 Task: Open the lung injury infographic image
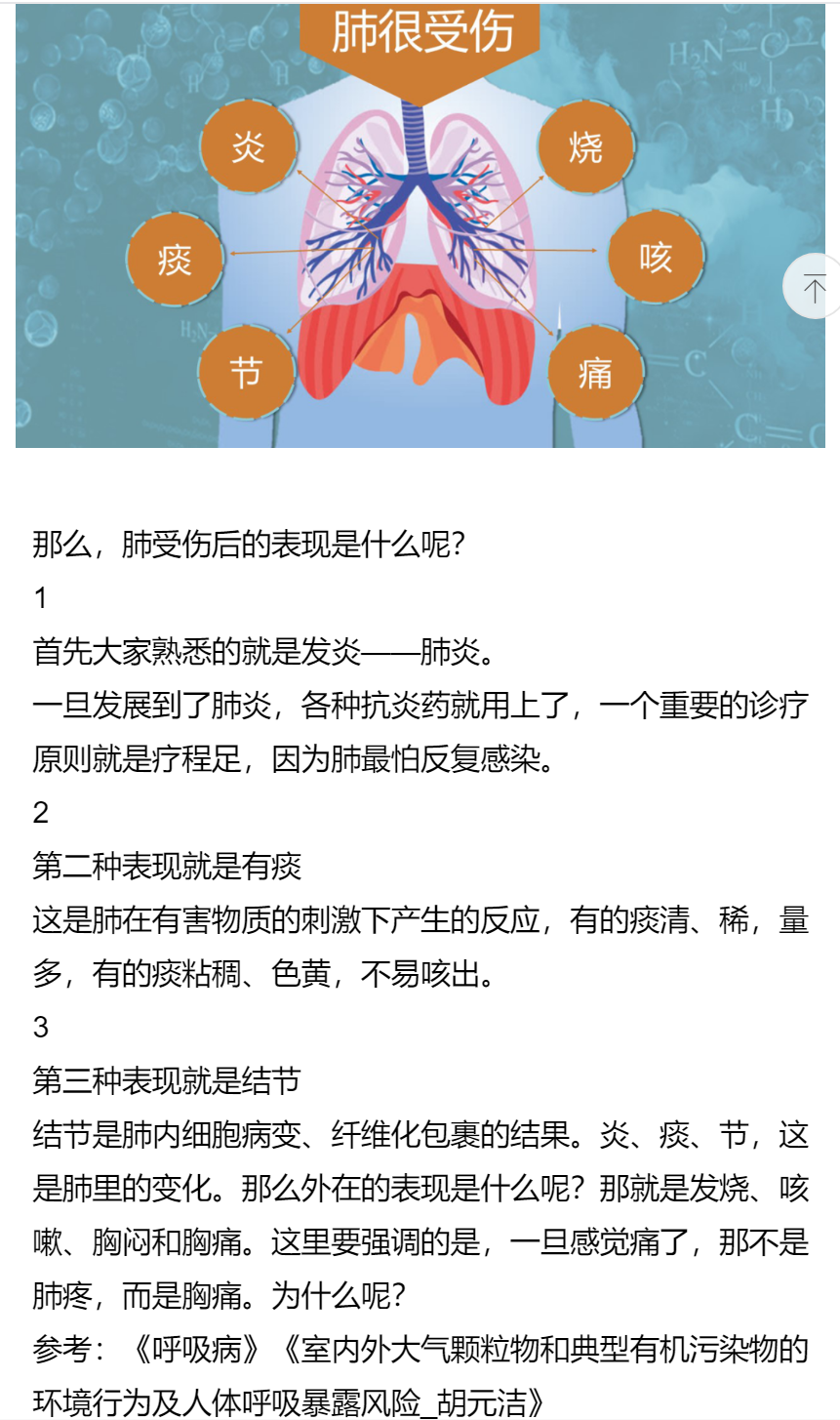[420, 225]
